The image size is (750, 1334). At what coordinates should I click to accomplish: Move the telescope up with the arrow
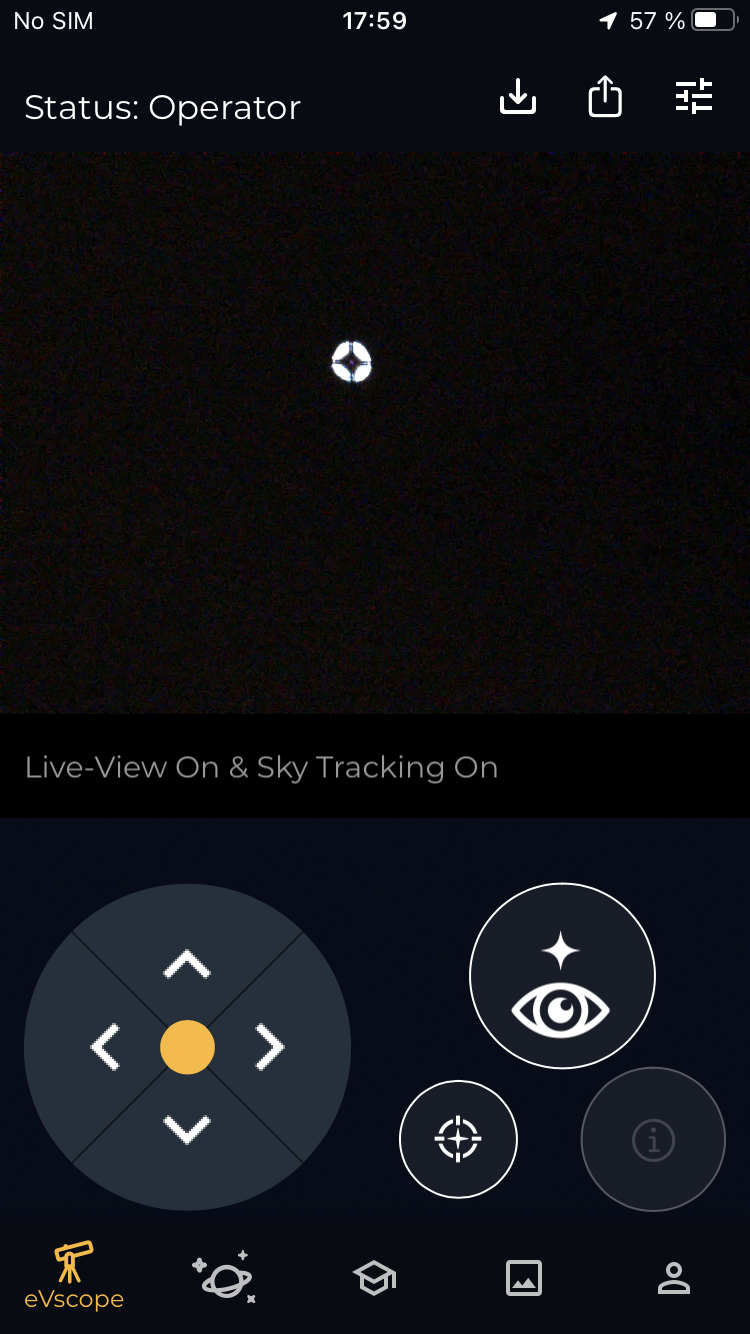pyautogui.click(x=187, y=964)
